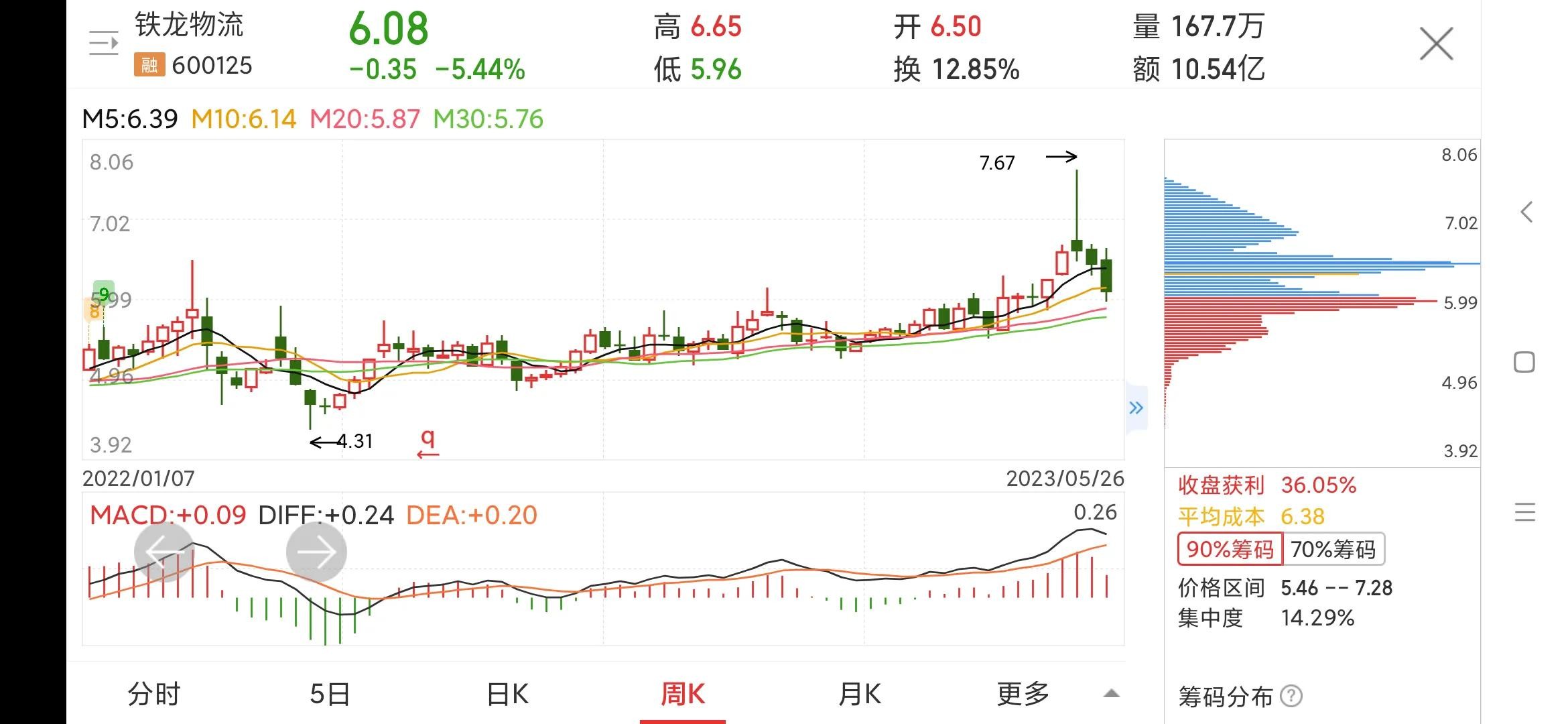Tap the system back button
This screenshot has height=724, width=1568.
pyautogui.click(x=1526, y=213)
